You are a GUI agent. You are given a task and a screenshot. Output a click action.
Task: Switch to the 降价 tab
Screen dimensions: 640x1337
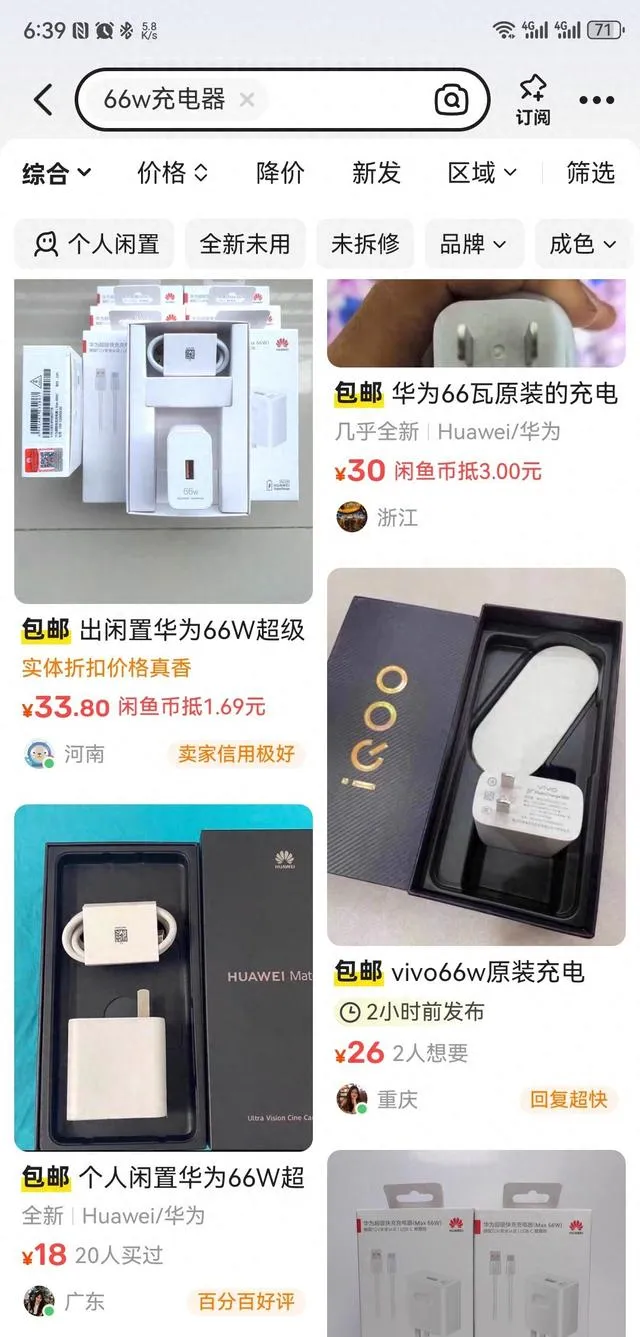click(280, 173)
